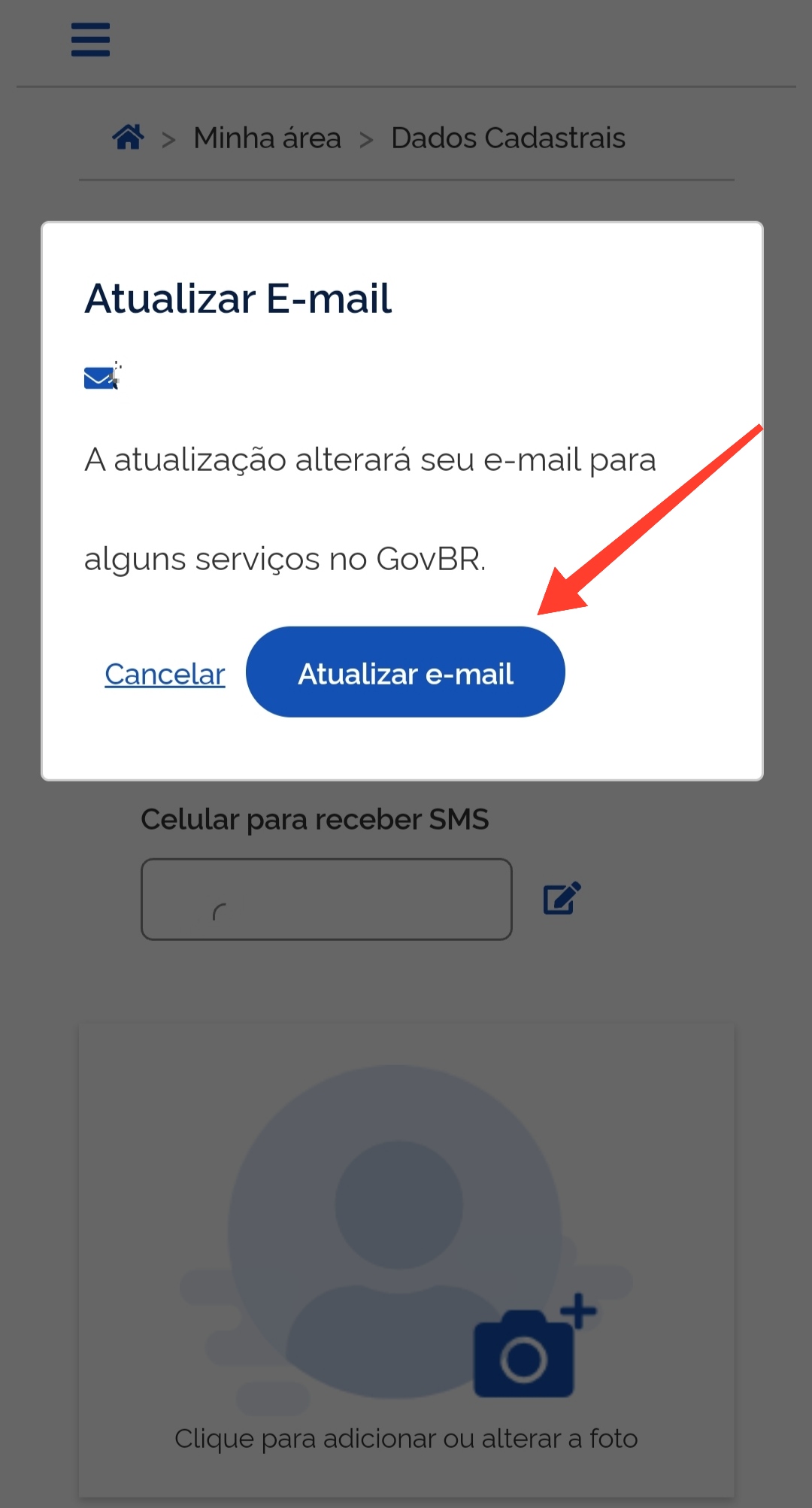Open Minha área in the breadcrumb

coord(267,138)
